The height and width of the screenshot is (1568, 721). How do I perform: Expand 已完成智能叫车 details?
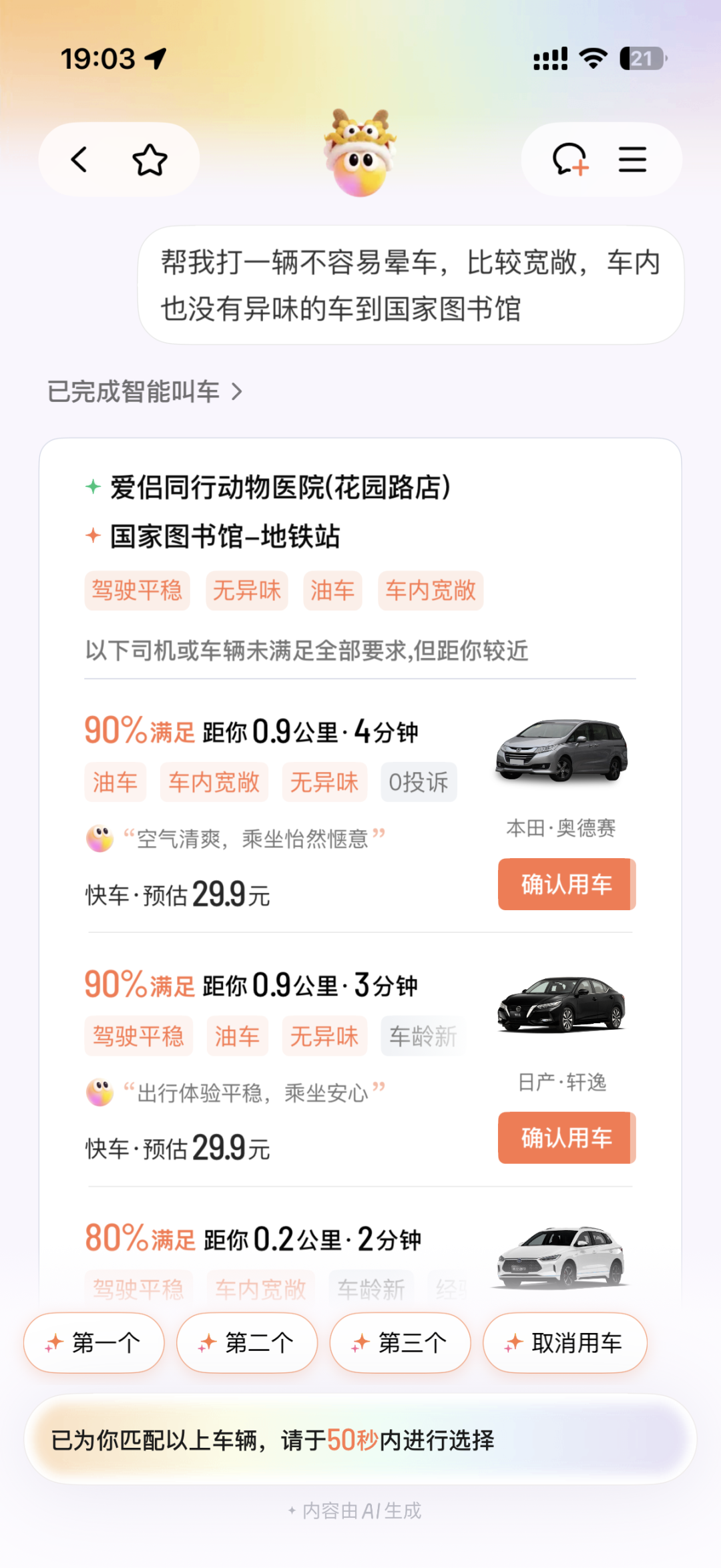coord(145,391)
